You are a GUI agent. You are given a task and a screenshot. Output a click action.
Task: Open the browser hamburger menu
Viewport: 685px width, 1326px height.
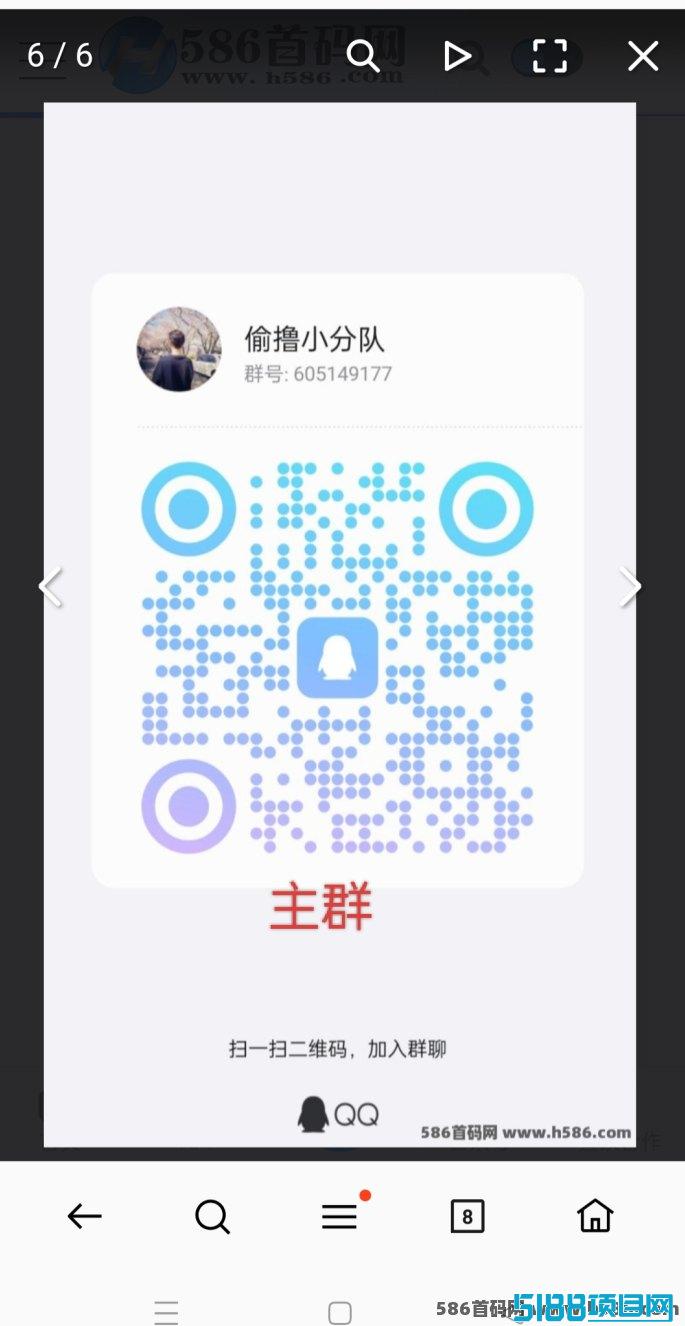click(x=340, y=1216)
